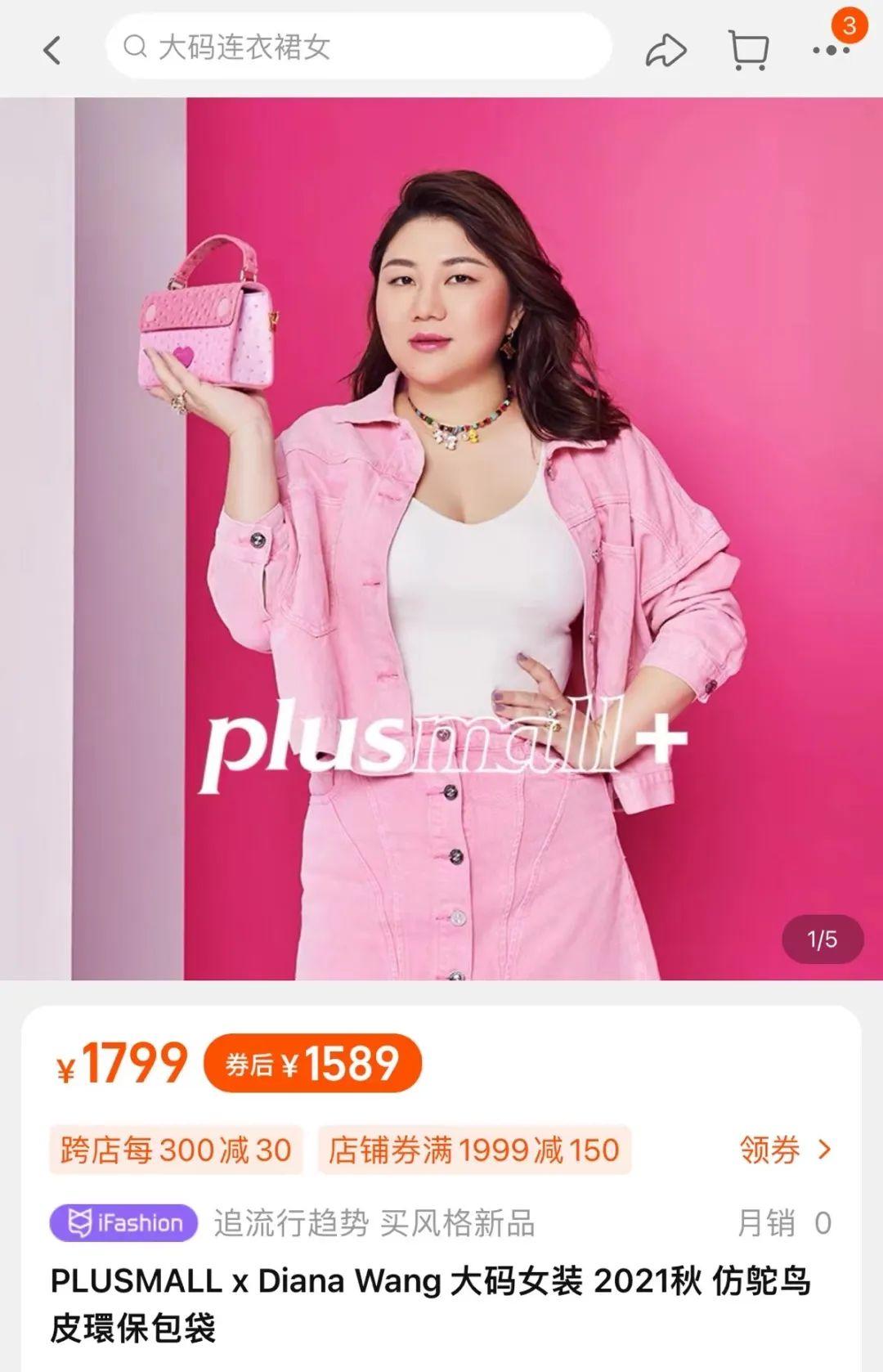This screenshot has width=883, height=1372.
Task: Tap the search box reading 大码连衣裙女
Action: tap(358, 47)
